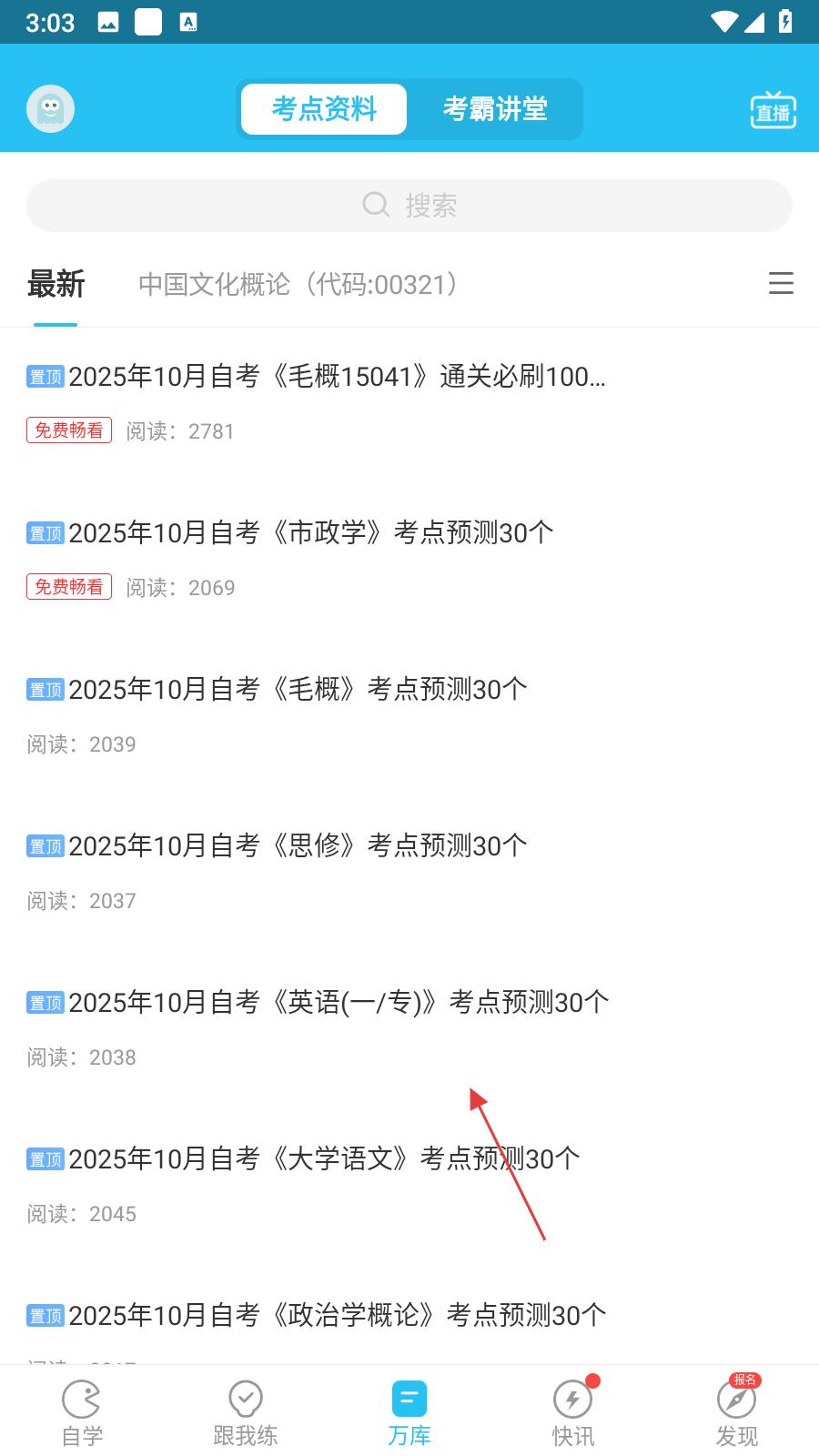Viewport: 819px width, 1456px height.
Task: Open 《市政学》考点预测30个 article
Action: [309, 533]
